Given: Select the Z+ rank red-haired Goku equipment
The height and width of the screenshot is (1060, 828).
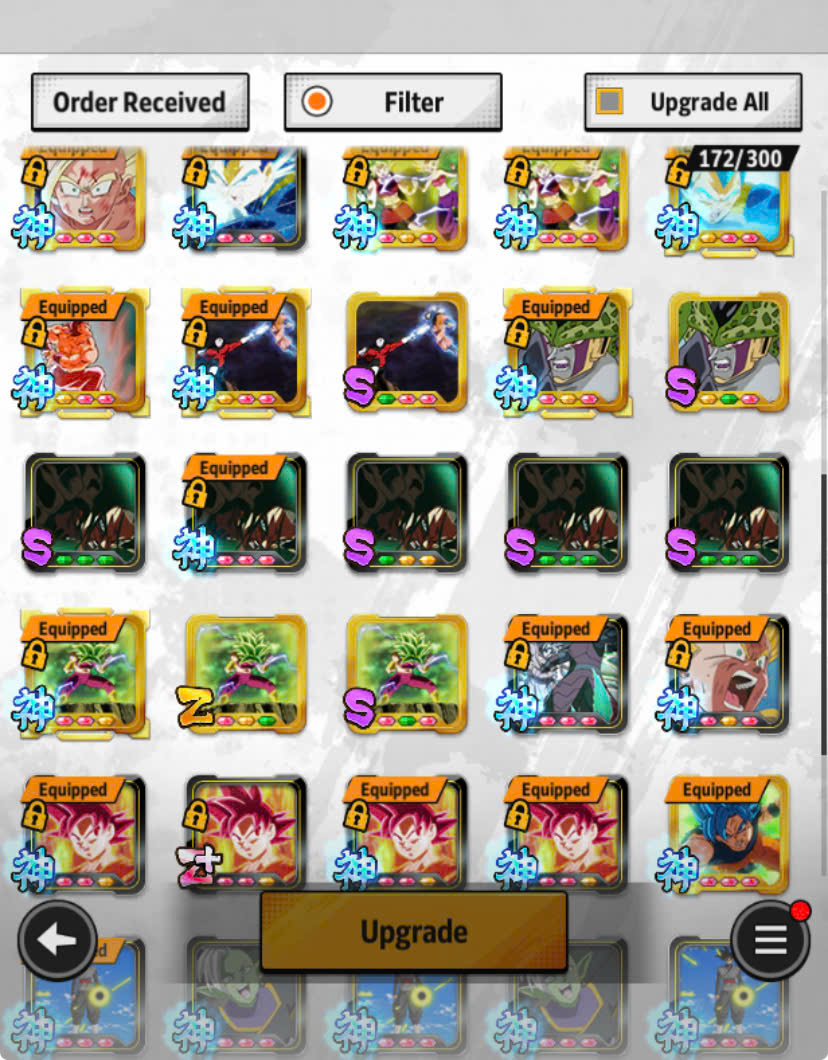Looking at the screenshot, I should [245, 833].
